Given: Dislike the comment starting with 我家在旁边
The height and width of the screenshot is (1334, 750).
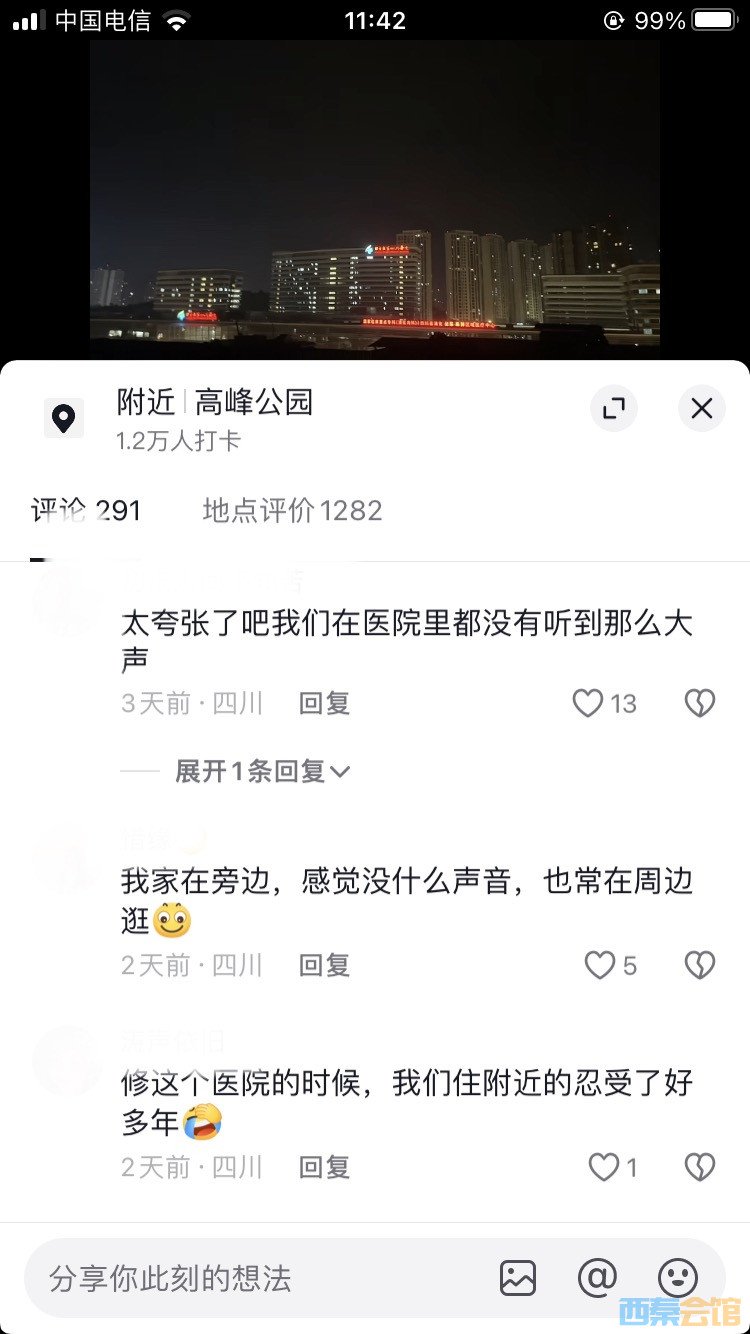Looking at the screenshot, I should [x=699, y=965].
